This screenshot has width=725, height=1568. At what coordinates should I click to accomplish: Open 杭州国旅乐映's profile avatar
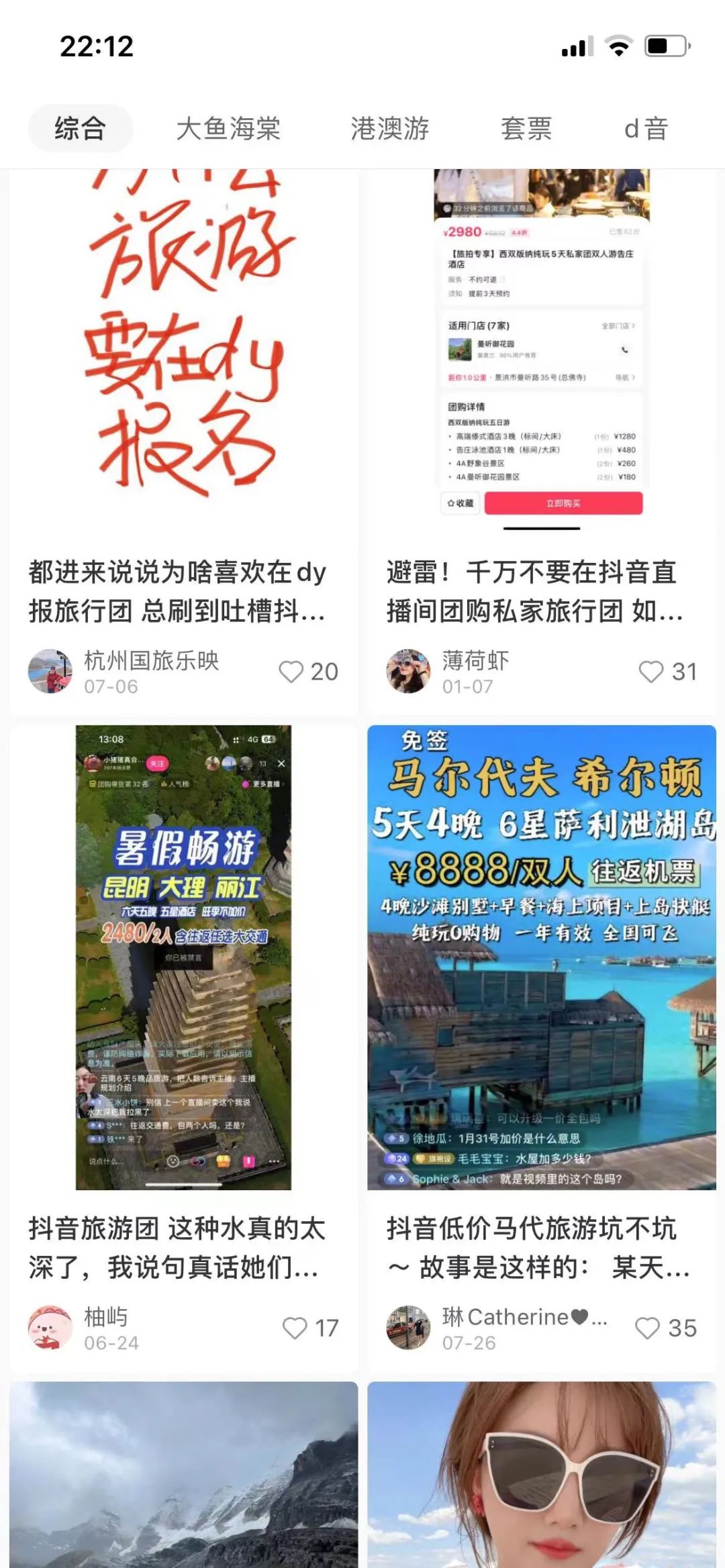50,671
